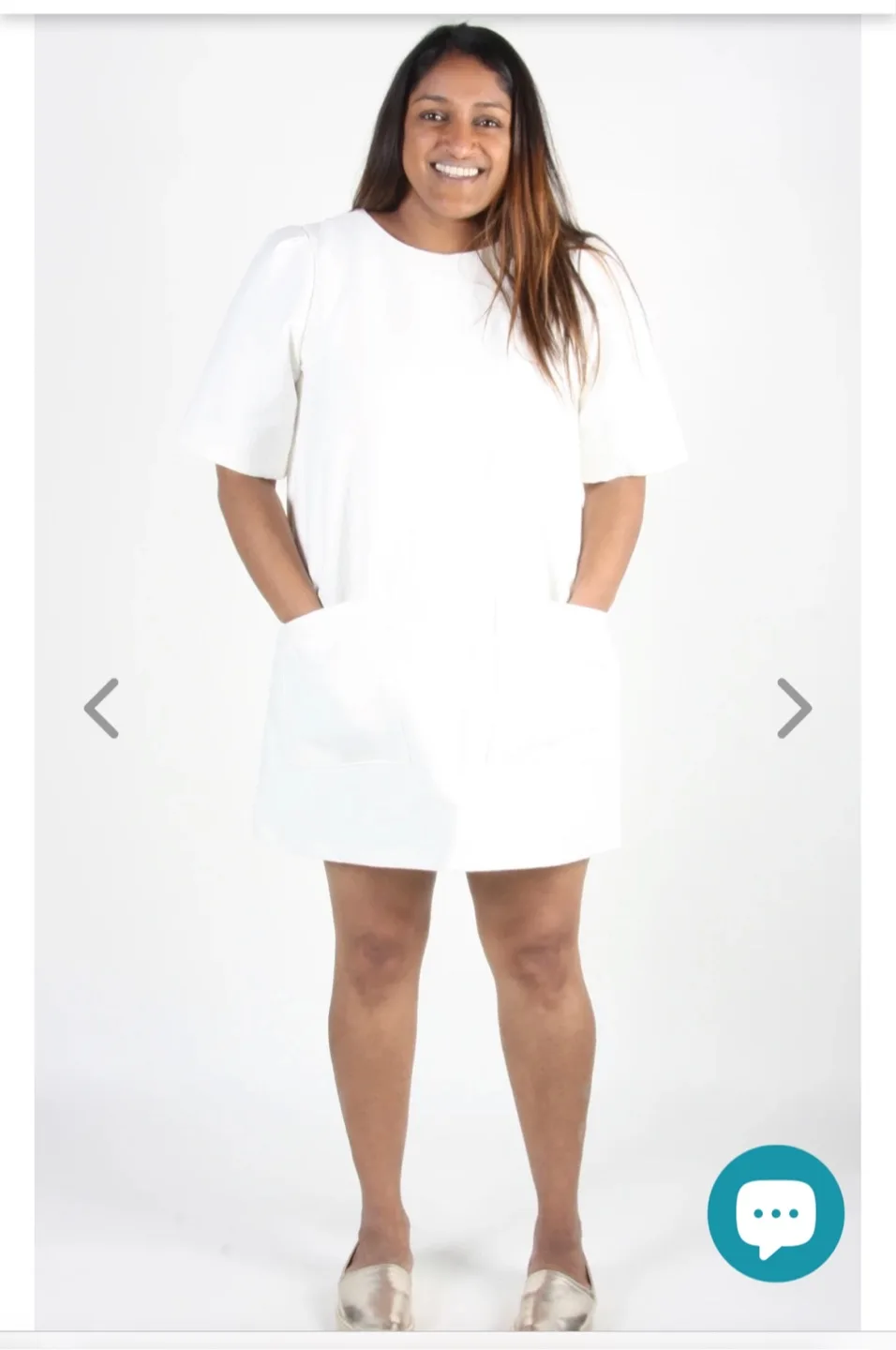Viewport: 896px width, 1350px height.
Task: Advance to the next product photo
Action: (792, 706)
